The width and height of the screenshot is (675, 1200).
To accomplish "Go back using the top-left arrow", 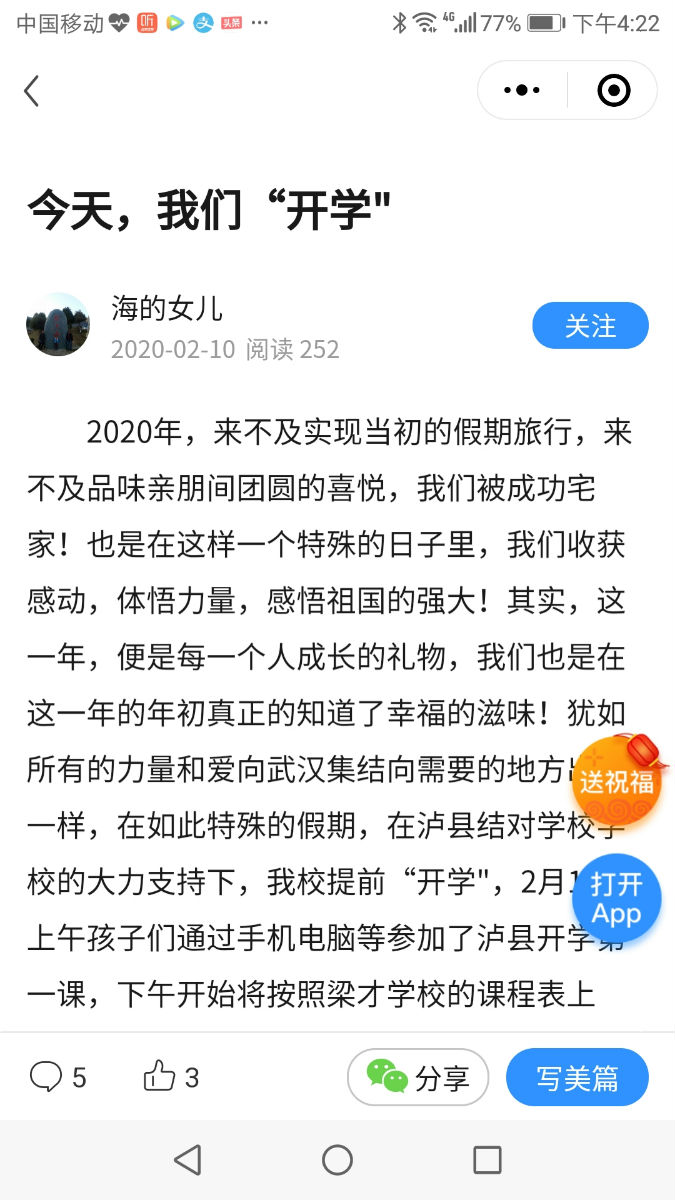I will [32, 91].
